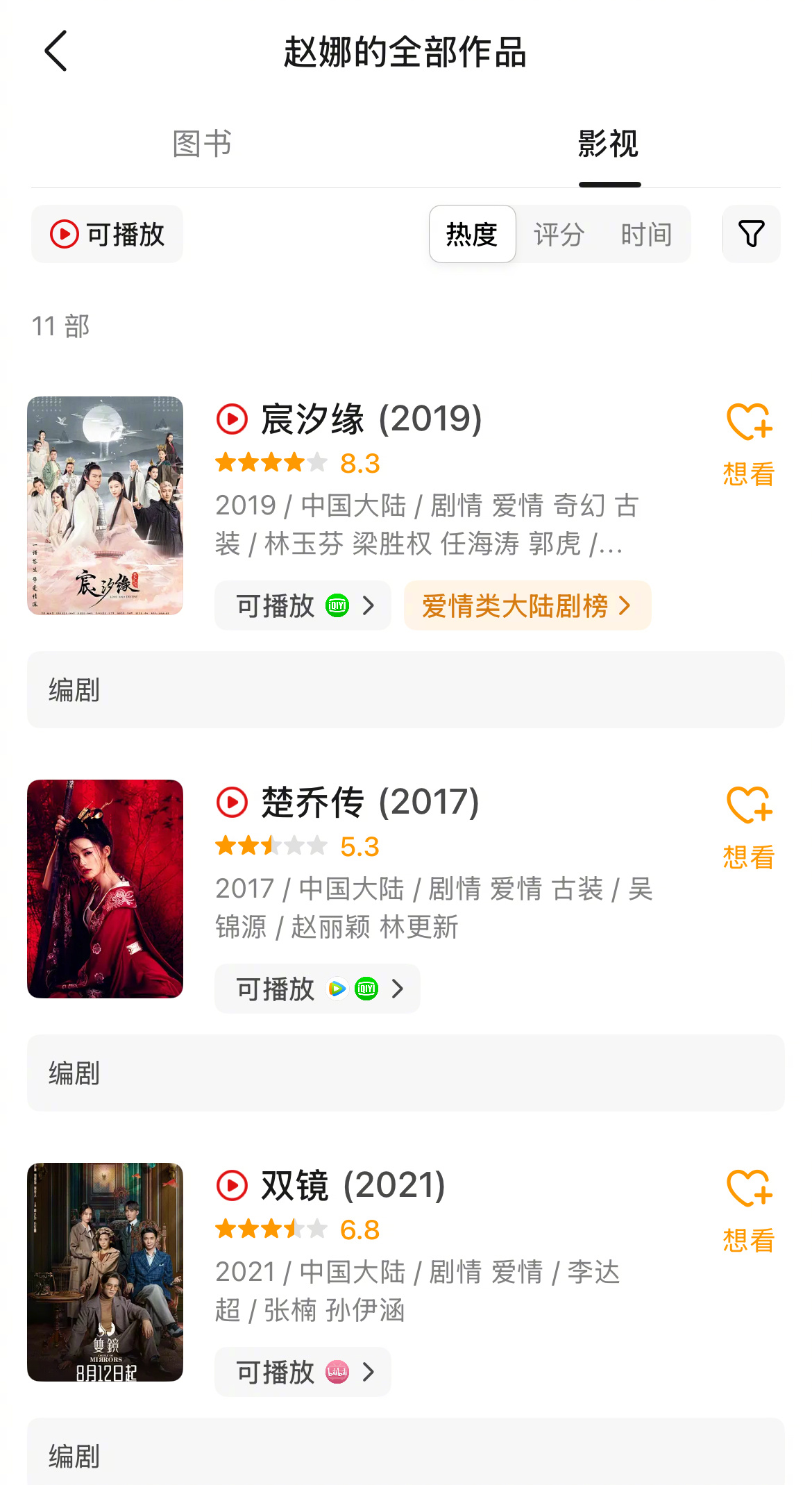Sort works by 热度

[472, 234]
